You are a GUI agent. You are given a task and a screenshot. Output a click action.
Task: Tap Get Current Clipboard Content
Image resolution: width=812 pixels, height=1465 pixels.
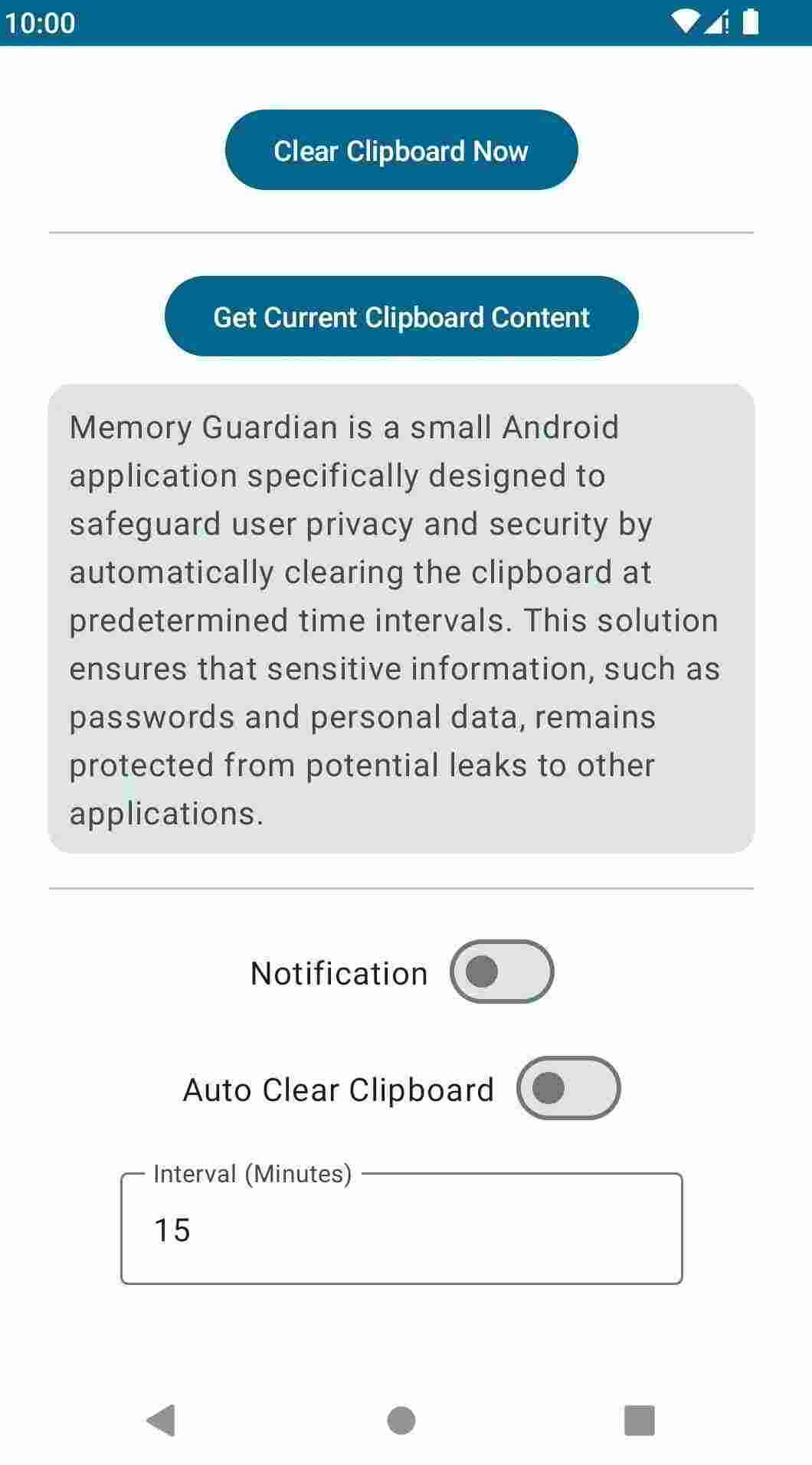click(401, 316)
